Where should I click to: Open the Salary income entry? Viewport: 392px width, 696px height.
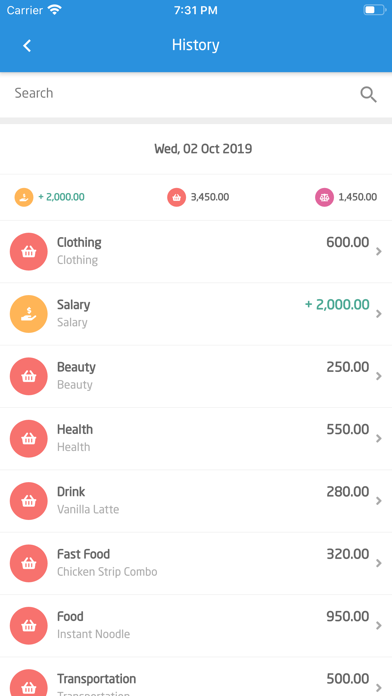pyautogui.click(x=196, y=314)
